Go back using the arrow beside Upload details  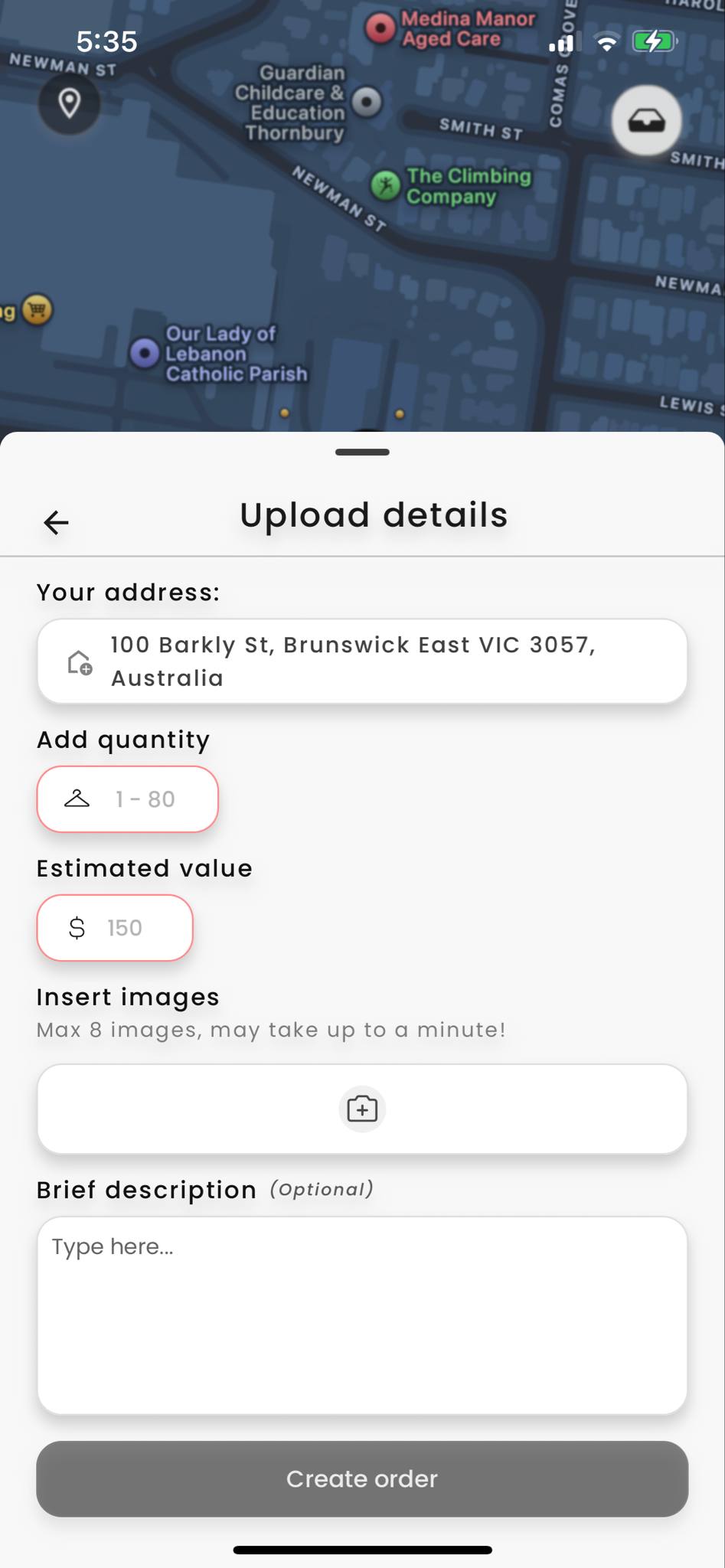coord(56,522)
